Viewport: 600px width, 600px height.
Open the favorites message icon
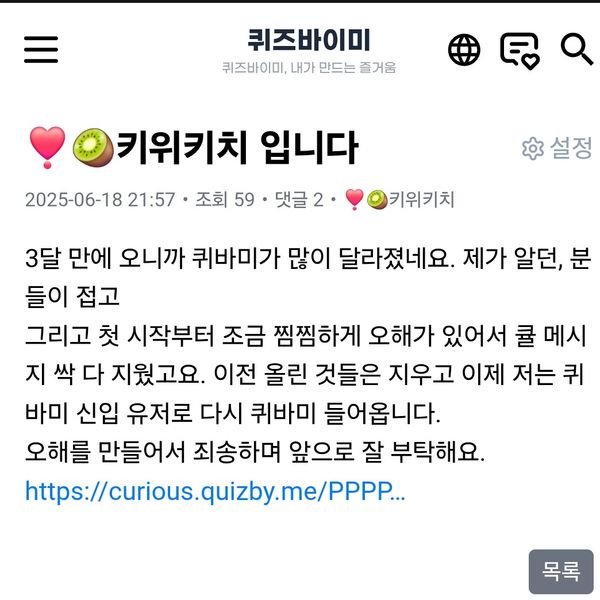tap(520, 49)
